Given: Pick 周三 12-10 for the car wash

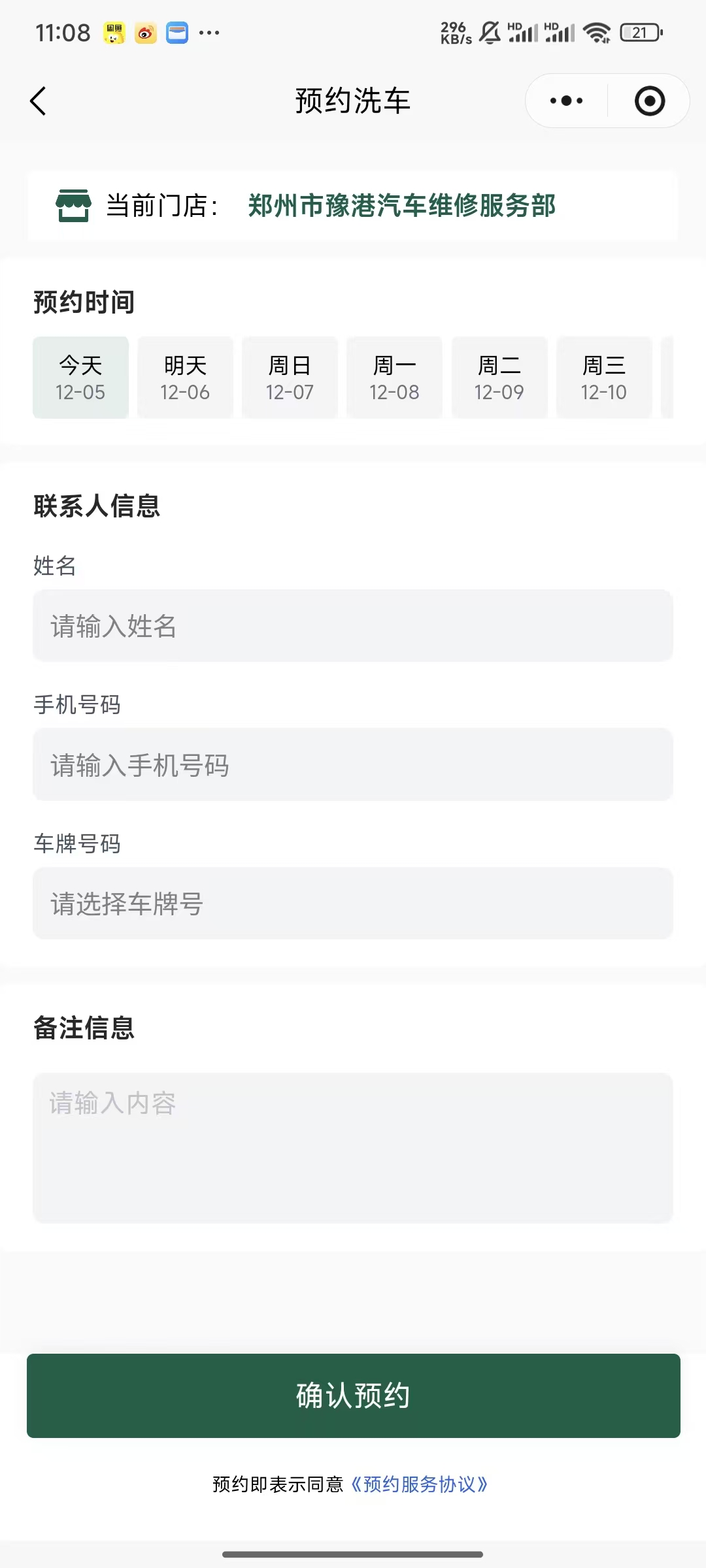Looking at the screenshot, I should (x=604, y=378).
